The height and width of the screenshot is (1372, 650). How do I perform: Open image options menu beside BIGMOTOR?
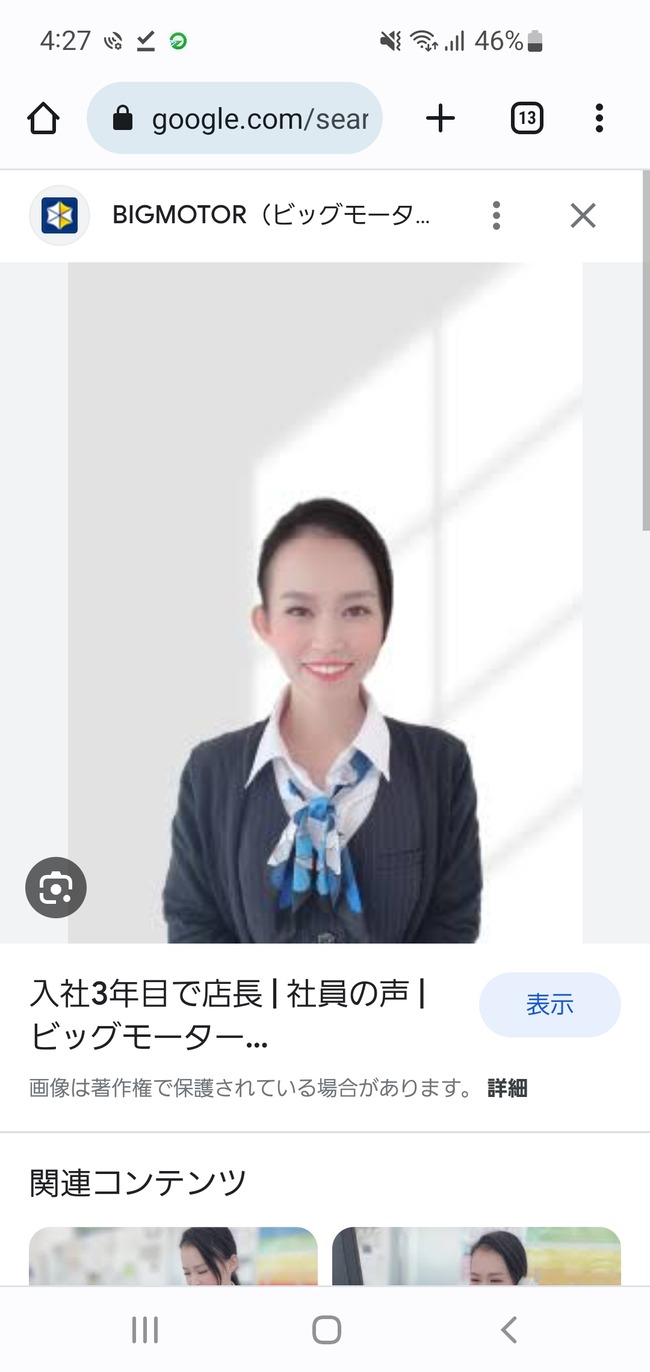coord(496,215)
